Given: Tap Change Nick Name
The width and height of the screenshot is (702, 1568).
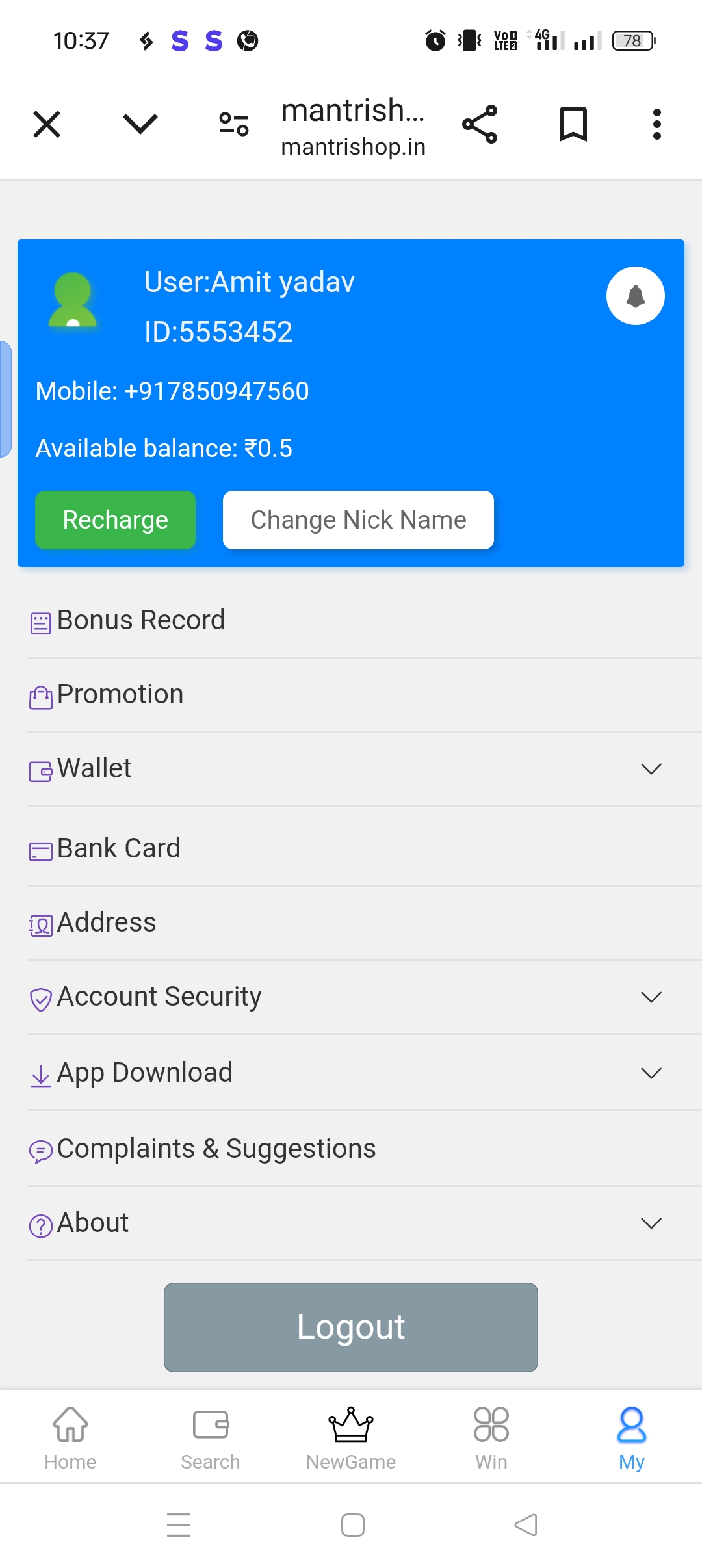Looking at the screenshot, I should point(358,520).
